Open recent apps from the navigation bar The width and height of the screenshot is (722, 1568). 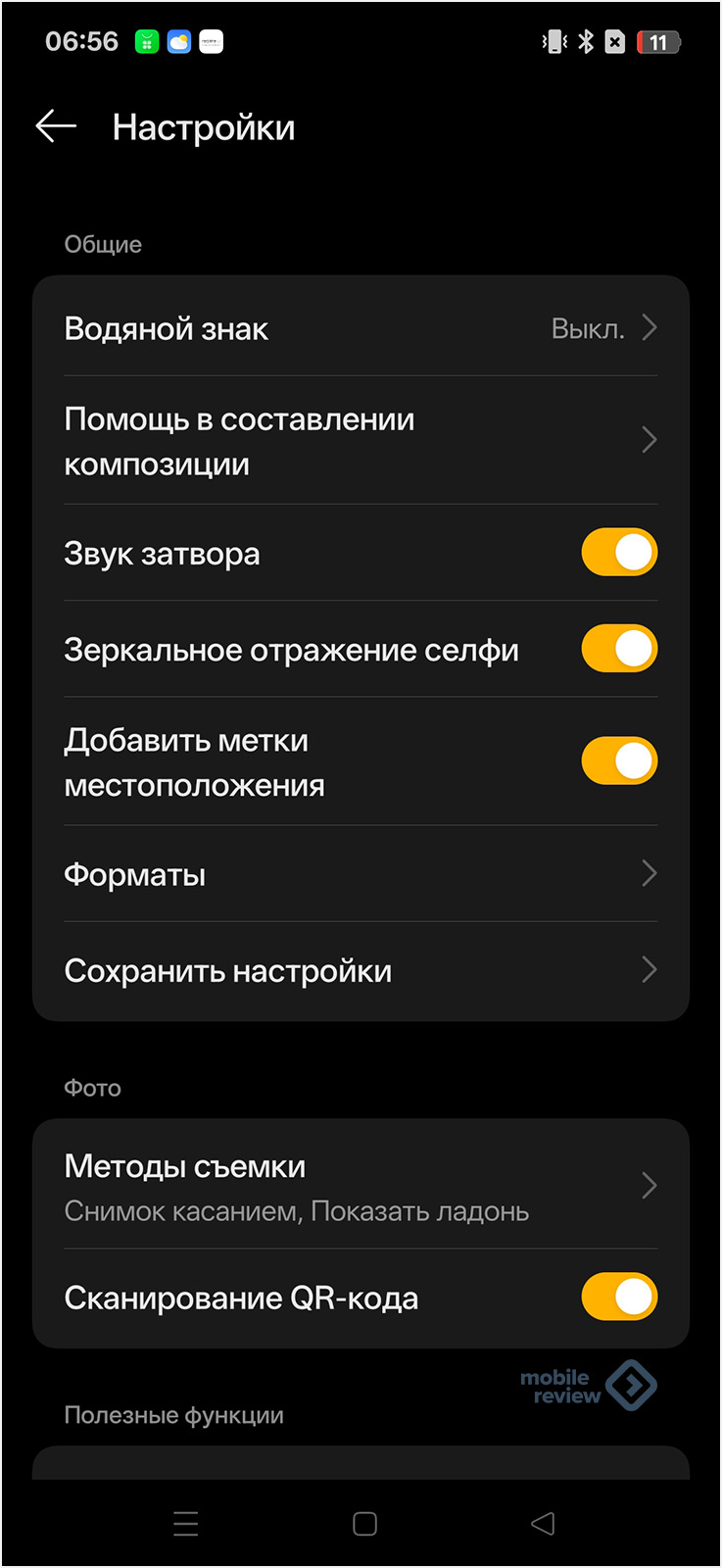coord(186,1524)
